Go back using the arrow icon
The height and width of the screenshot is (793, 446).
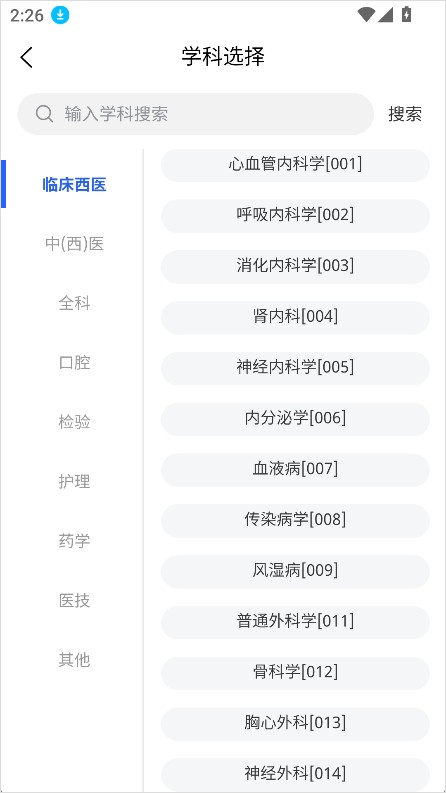(x=27, y=57)
